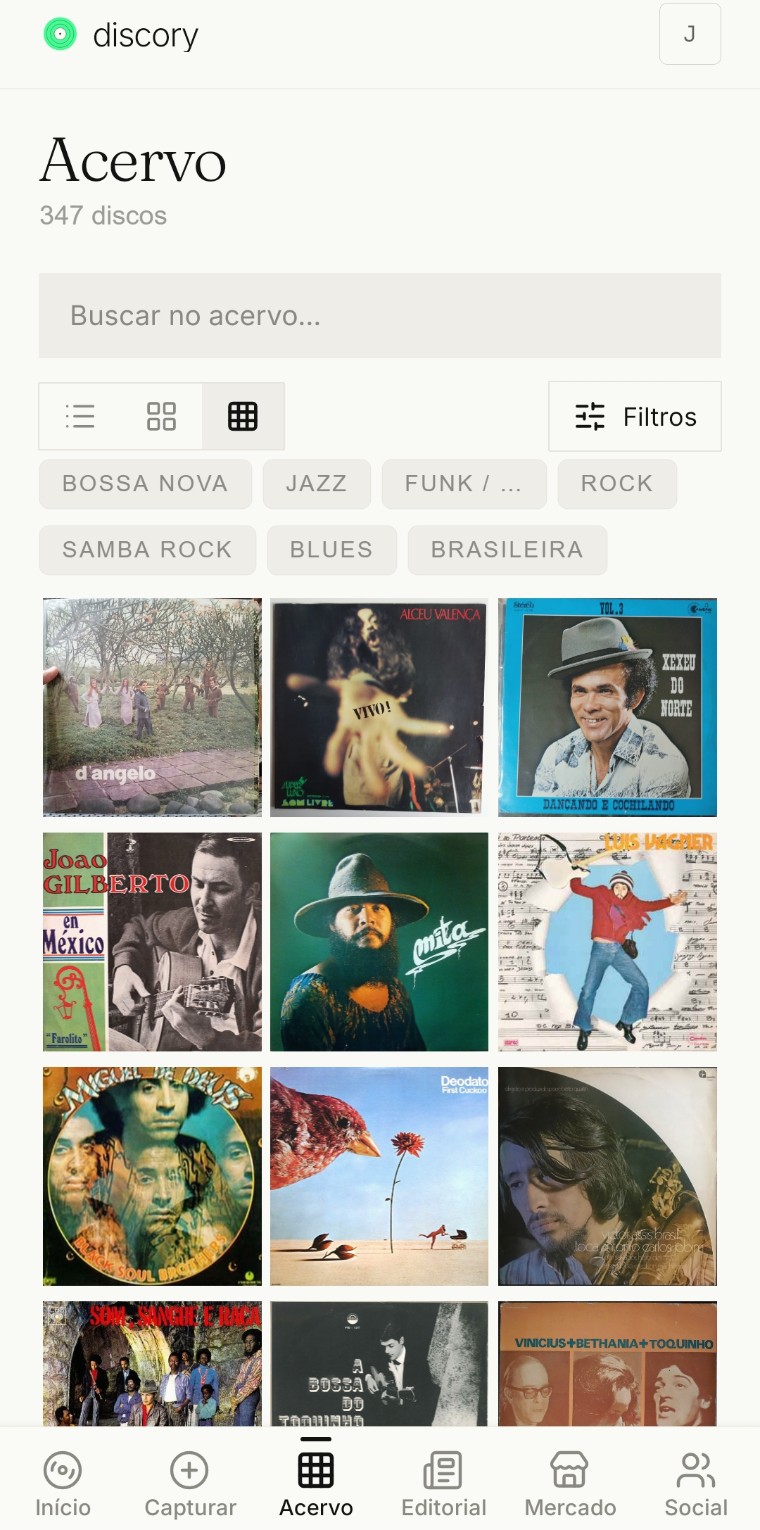Switch to list view layout
This screenshot has width=760, height=1530.
click(80, 416)
